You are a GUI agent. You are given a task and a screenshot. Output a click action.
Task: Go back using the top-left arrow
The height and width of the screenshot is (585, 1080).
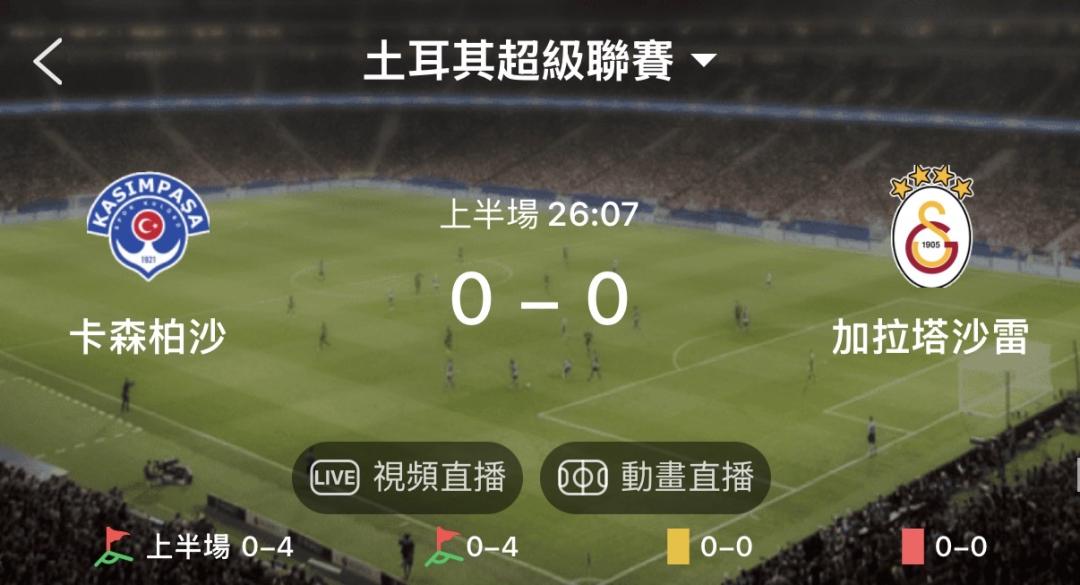[x=48, y=61]
